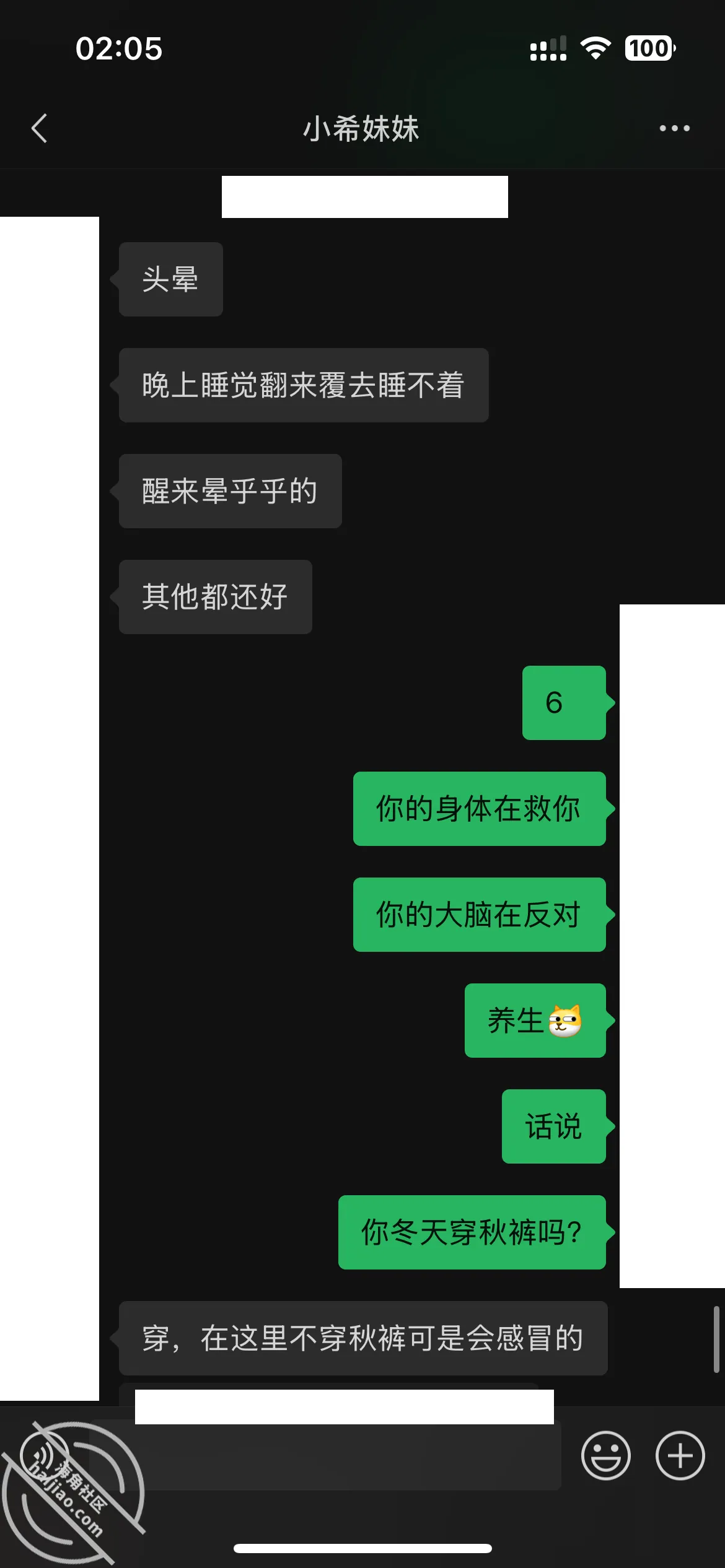
Task: Open the plus attachments menu
Action: coord(680,1455)
